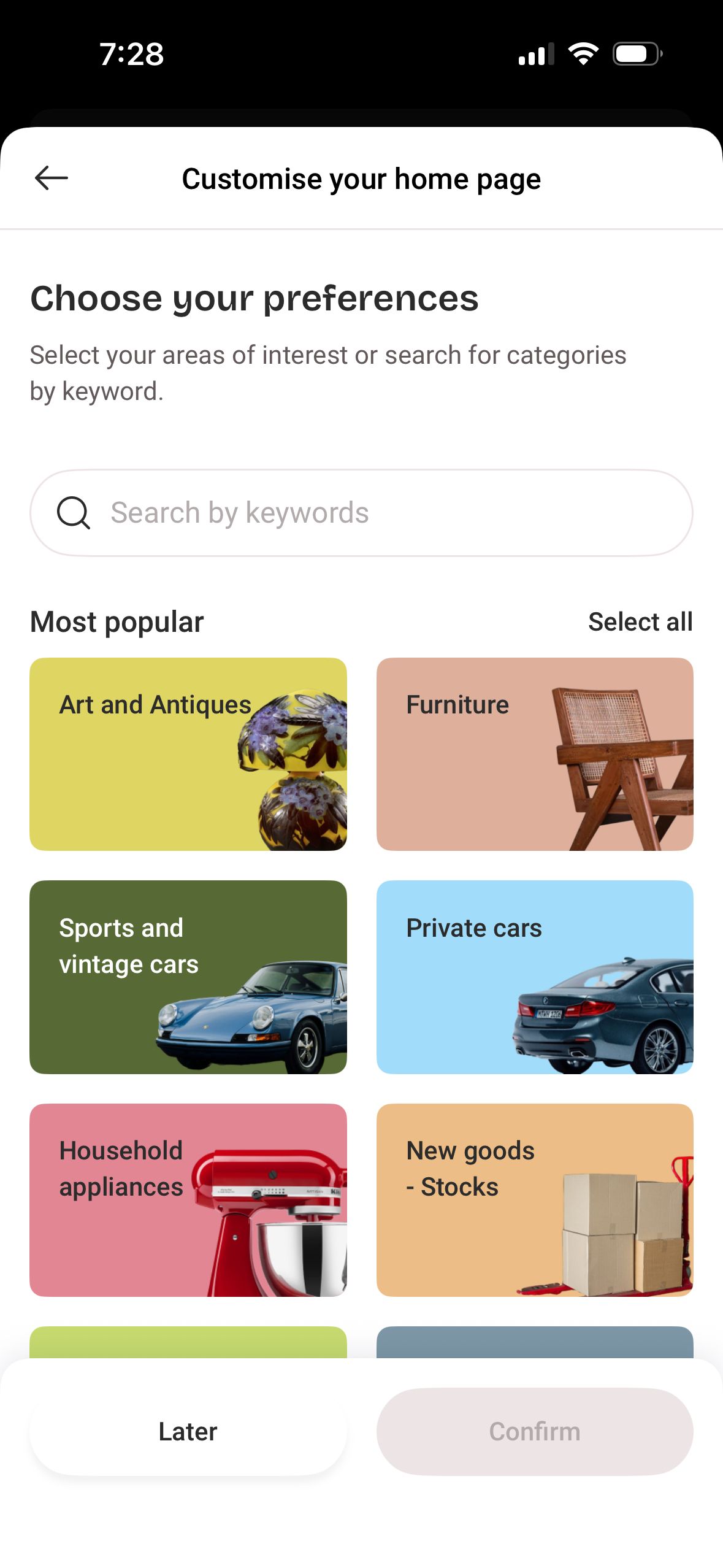The height and width of the screenshot is (1568, 723).
Task: Select all most popular categories
Action: [640, 621]
